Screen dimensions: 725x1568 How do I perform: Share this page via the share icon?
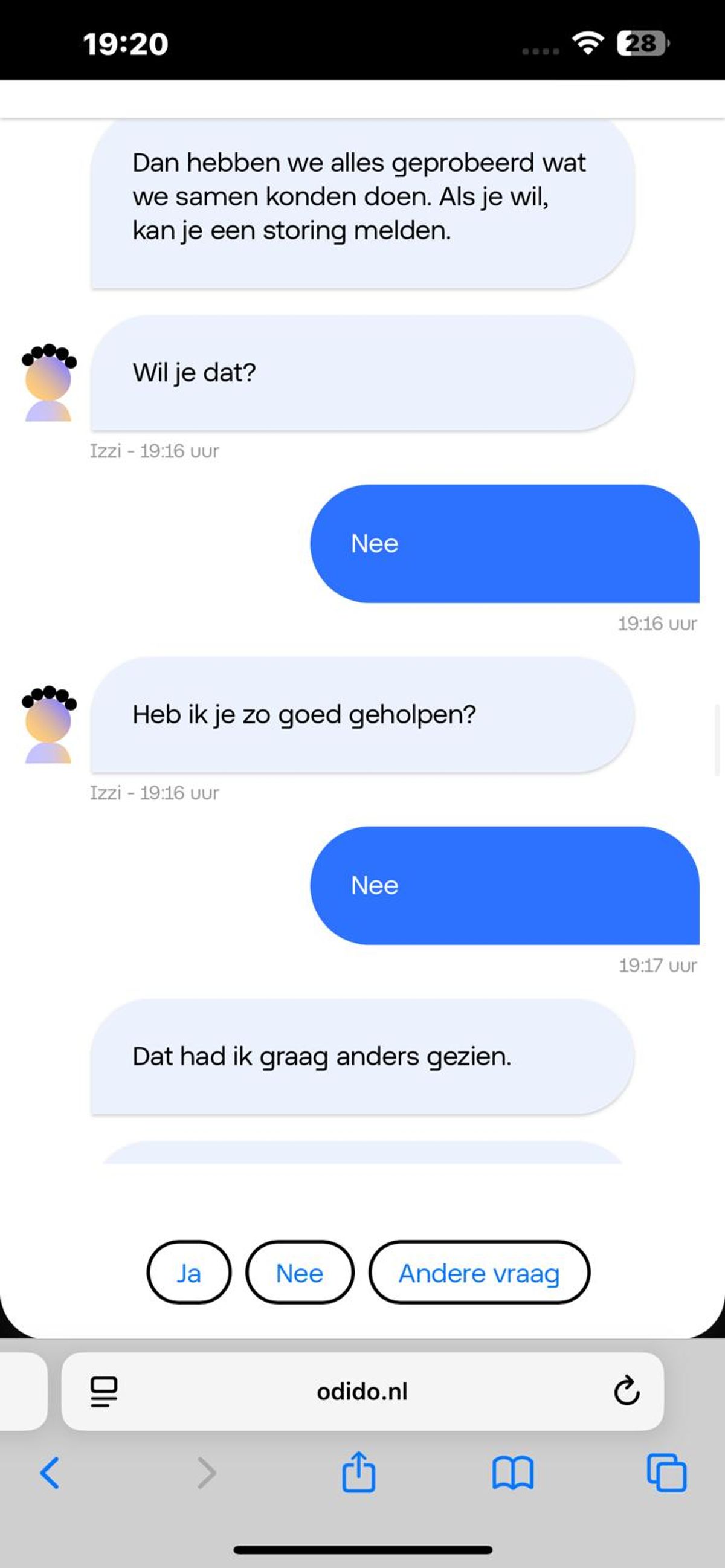click(x=358, y=1472)
